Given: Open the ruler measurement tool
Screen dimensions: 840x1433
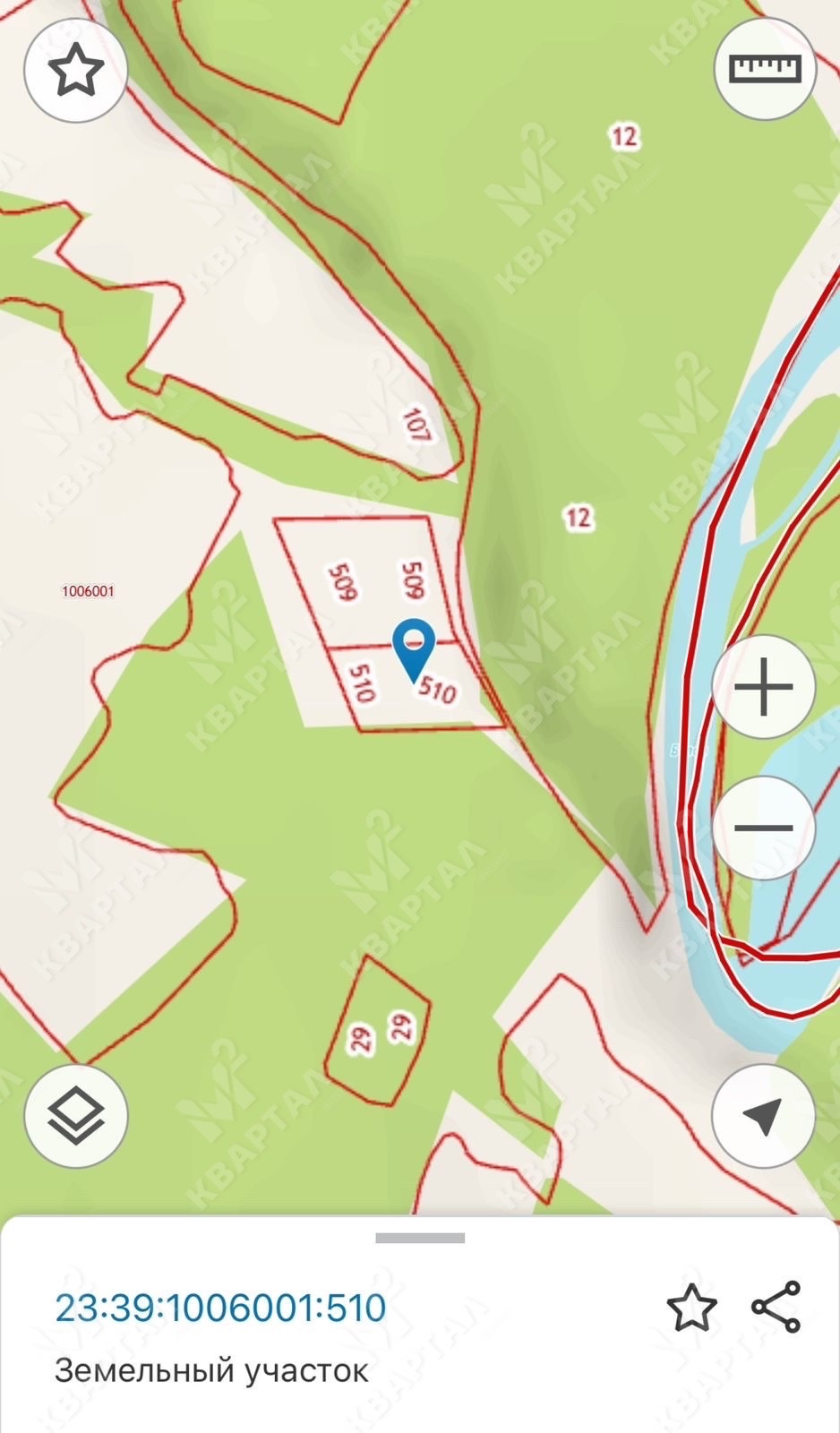Looking at the screenshot, I should pos(764,69).
